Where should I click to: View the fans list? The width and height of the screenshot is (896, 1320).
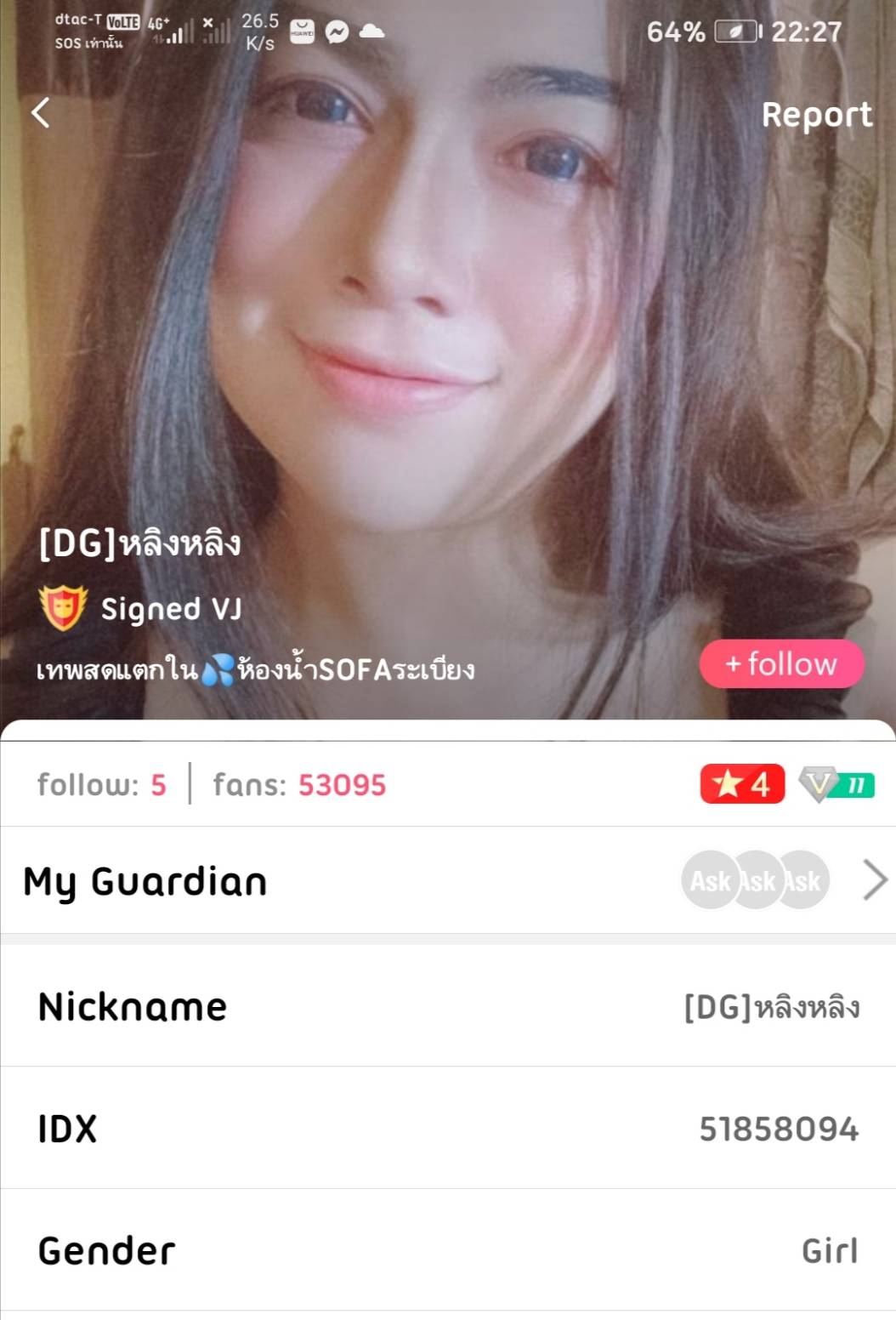coord(299,784)
